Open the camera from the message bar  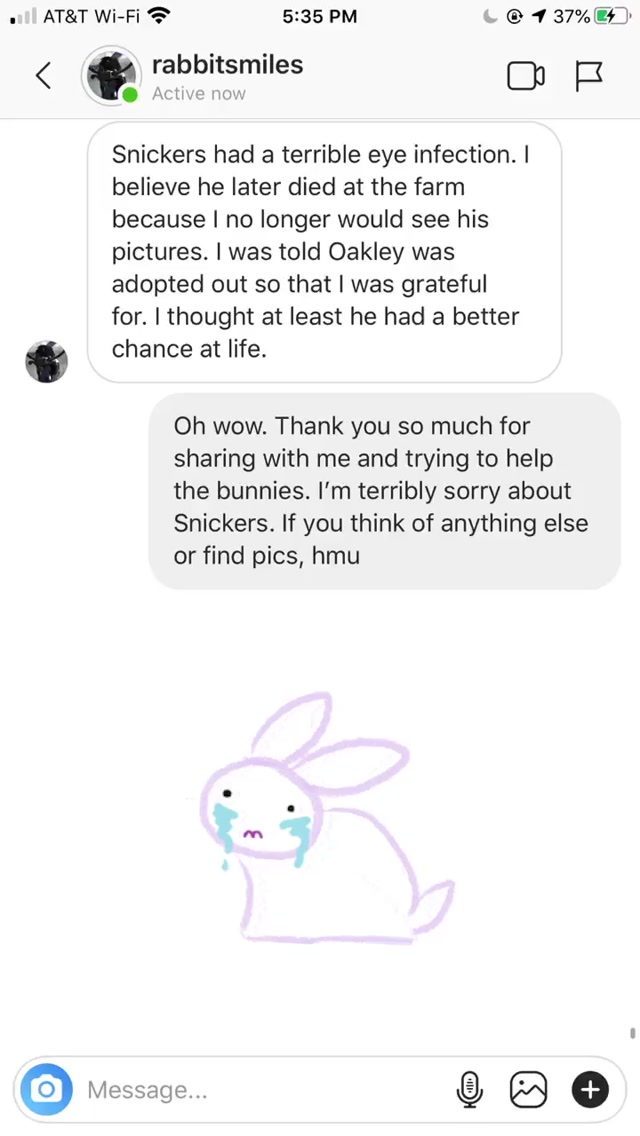coord(46,1089)
